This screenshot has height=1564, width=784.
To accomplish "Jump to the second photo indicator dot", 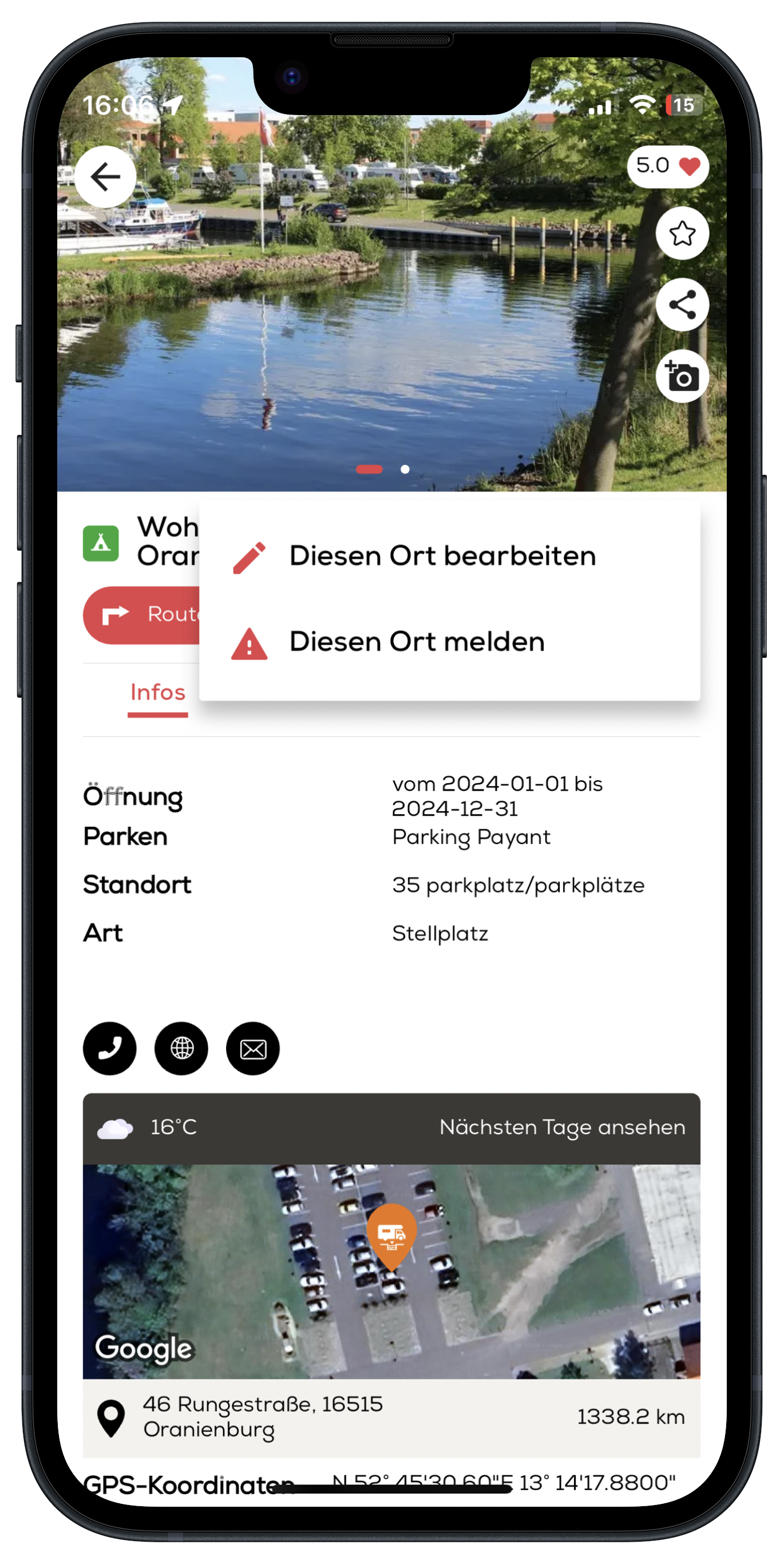I will (405, 469).
